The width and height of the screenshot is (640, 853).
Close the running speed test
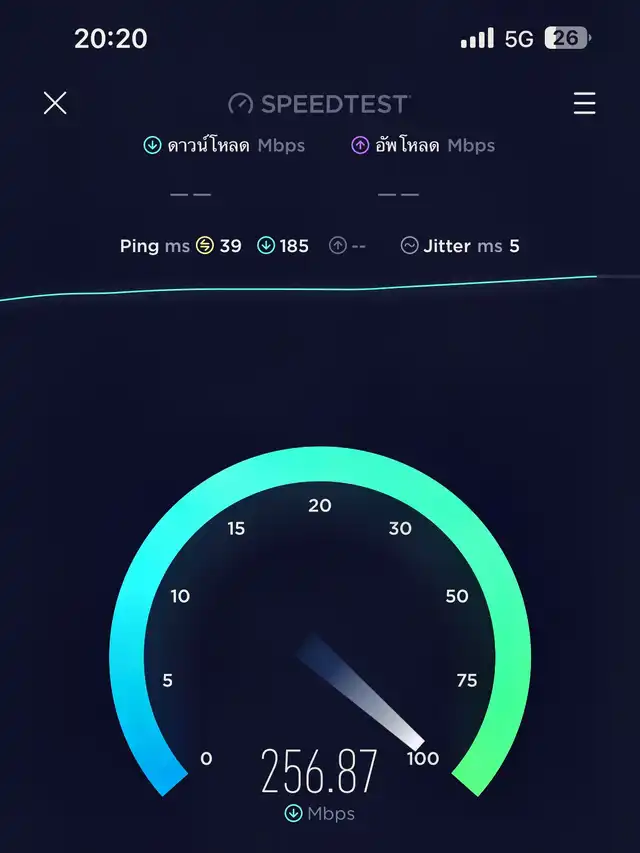coord(55,103)
